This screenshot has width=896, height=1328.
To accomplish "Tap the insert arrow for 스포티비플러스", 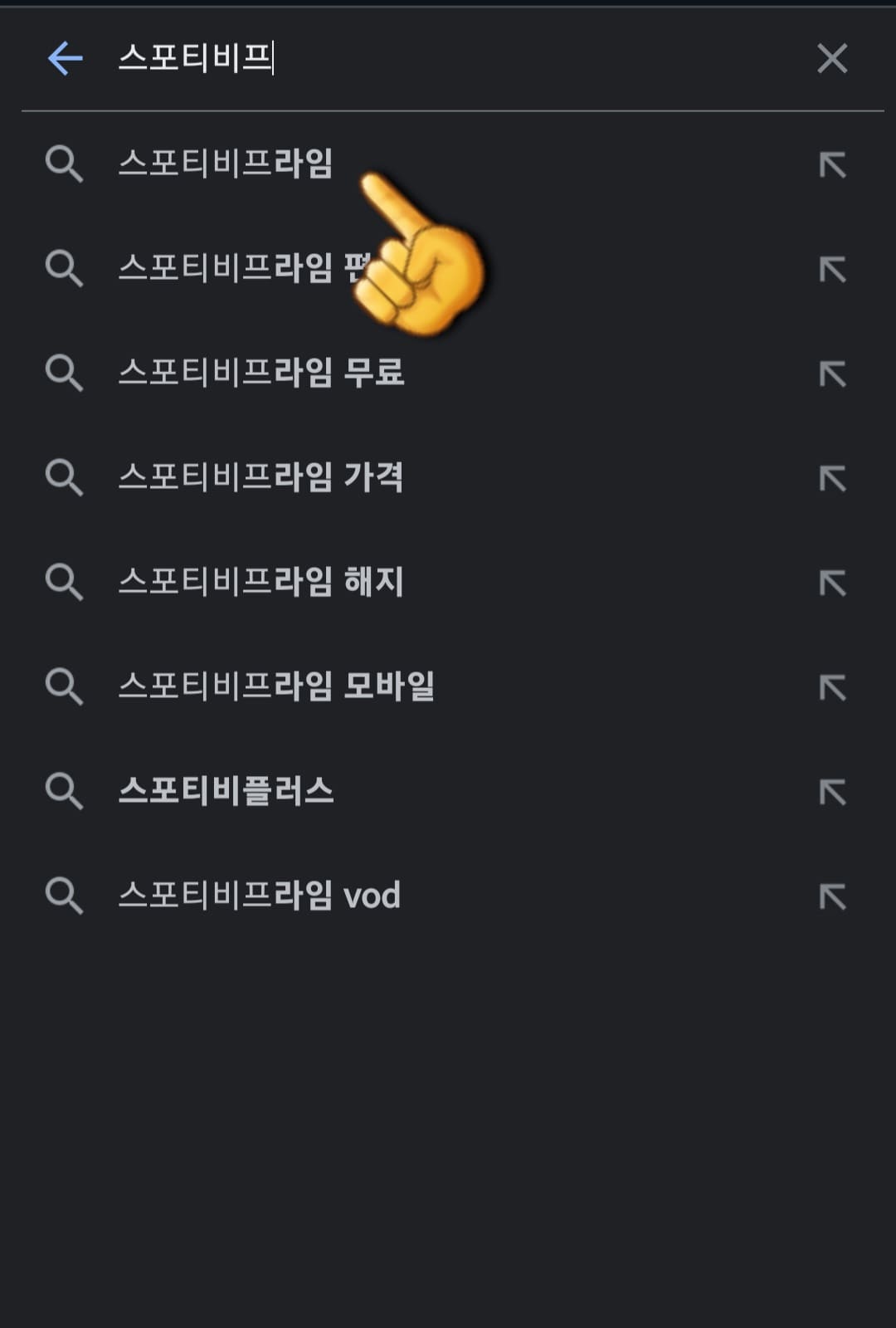I will (x=832, y=791).
